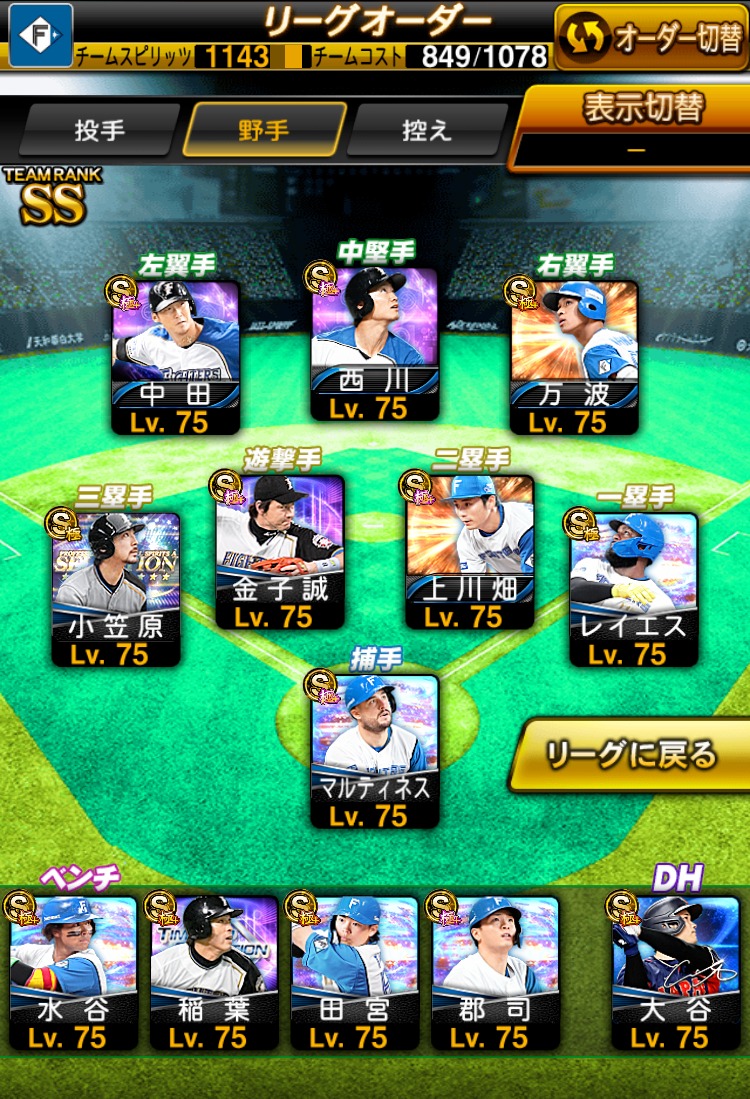Open shortstop 金子誠 player card
Screen dimensions: 750x1099
280,551
